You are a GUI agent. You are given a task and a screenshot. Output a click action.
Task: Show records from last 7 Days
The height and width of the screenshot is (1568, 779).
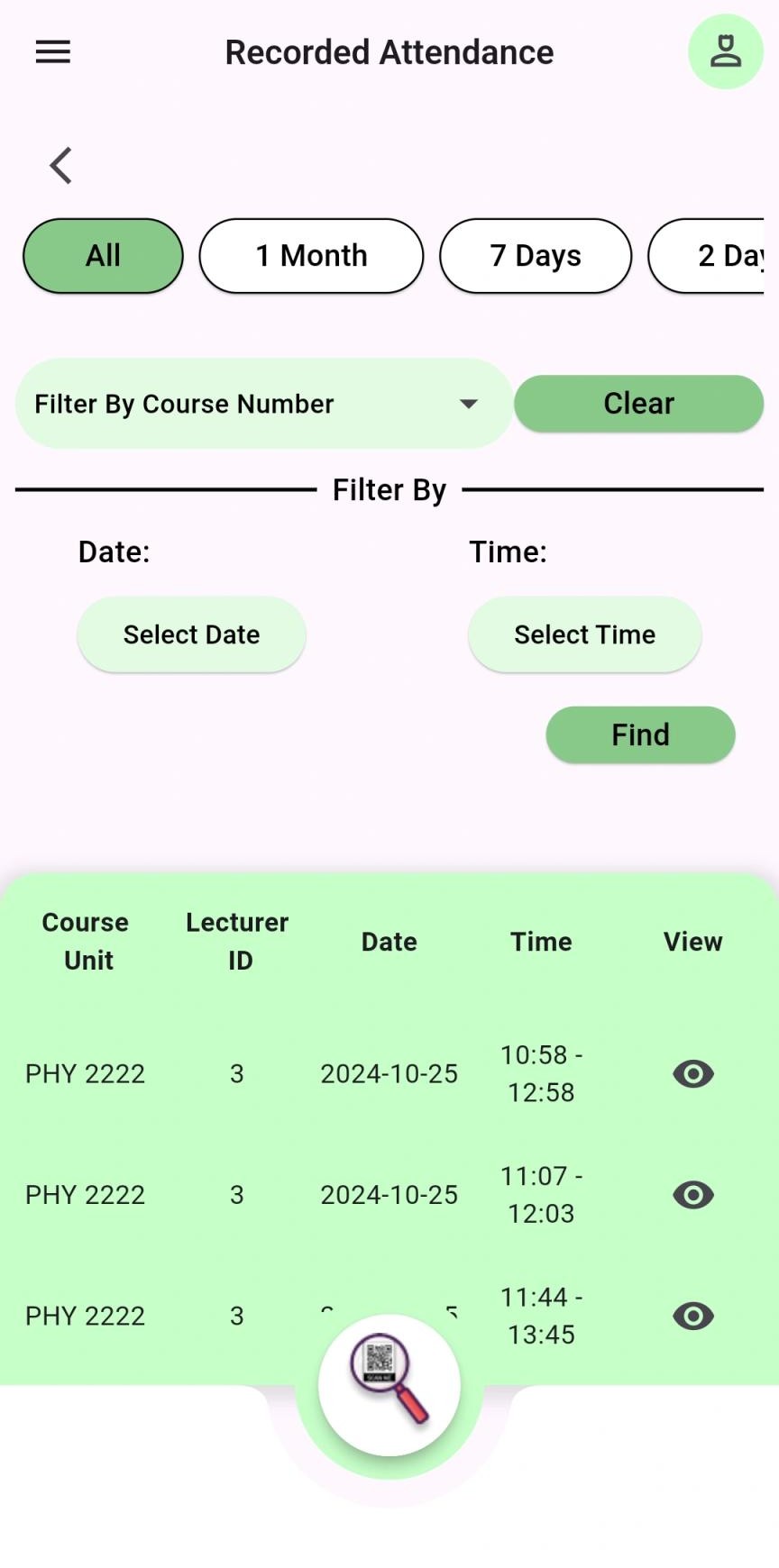click(x=536, y=256)
